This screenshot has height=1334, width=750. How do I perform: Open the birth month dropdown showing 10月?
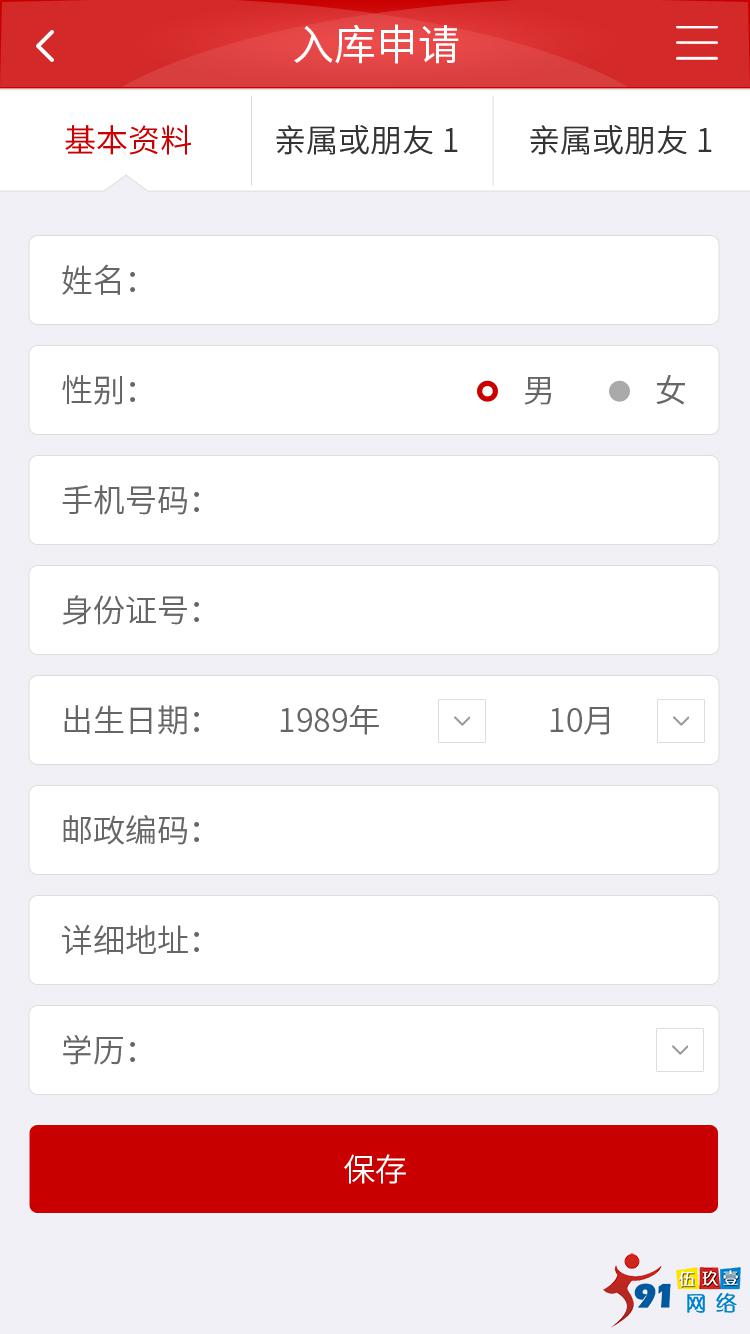click(x=680, y=720)
